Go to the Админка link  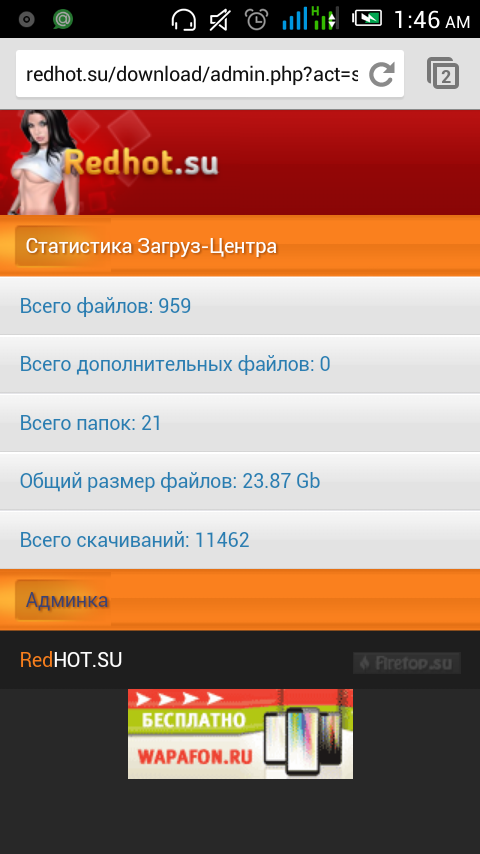(x=67, y=600)
